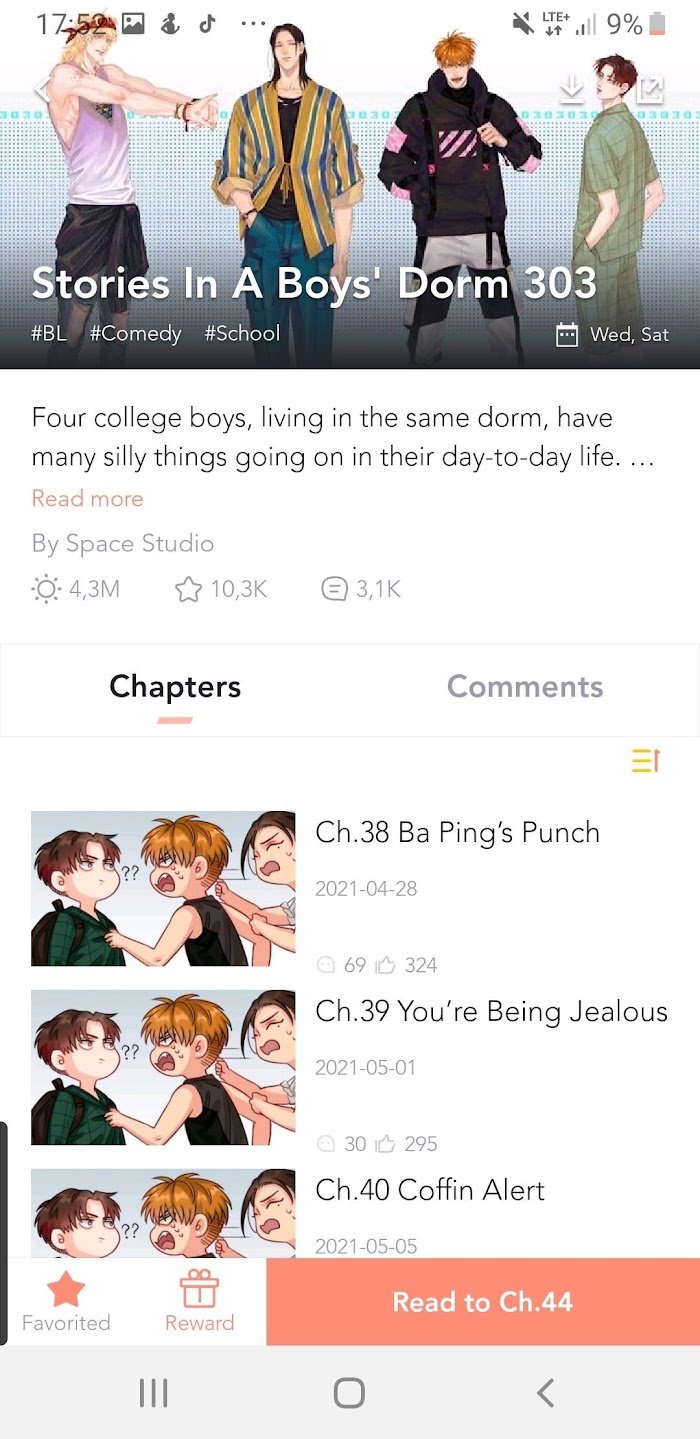Open the Reward gift button

[x=199, y=1301]
